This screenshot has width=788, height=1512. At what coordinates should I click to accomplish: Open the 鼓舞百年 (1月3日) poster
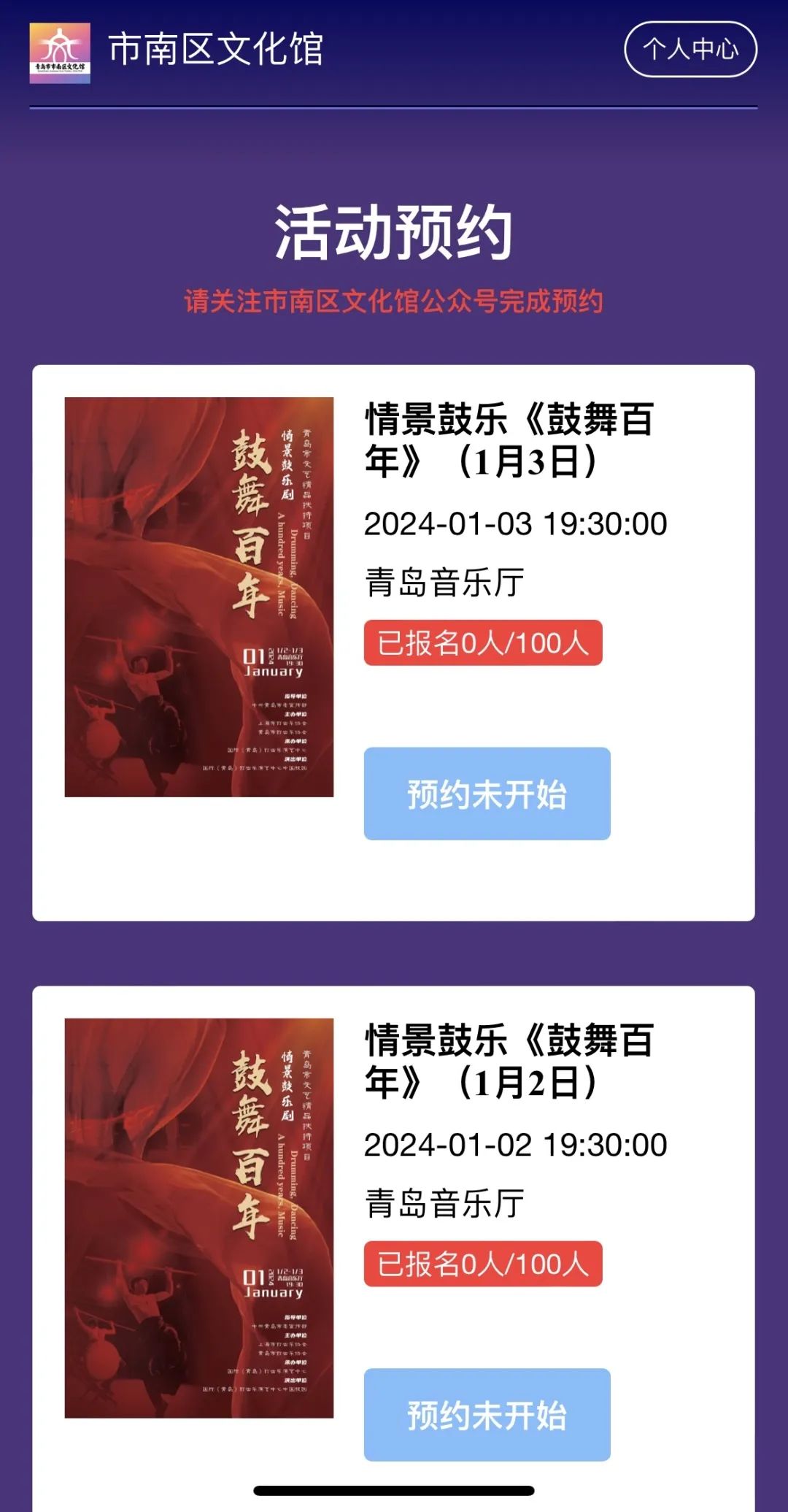[198, 596]
